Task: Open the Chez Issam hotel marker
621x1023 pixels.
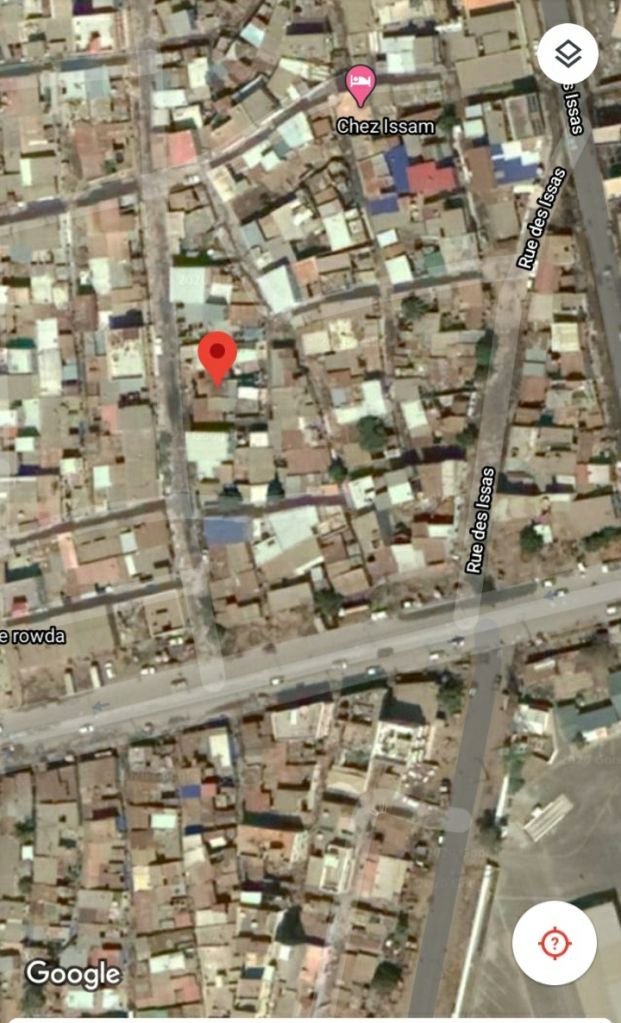Action: coord(360,84)
